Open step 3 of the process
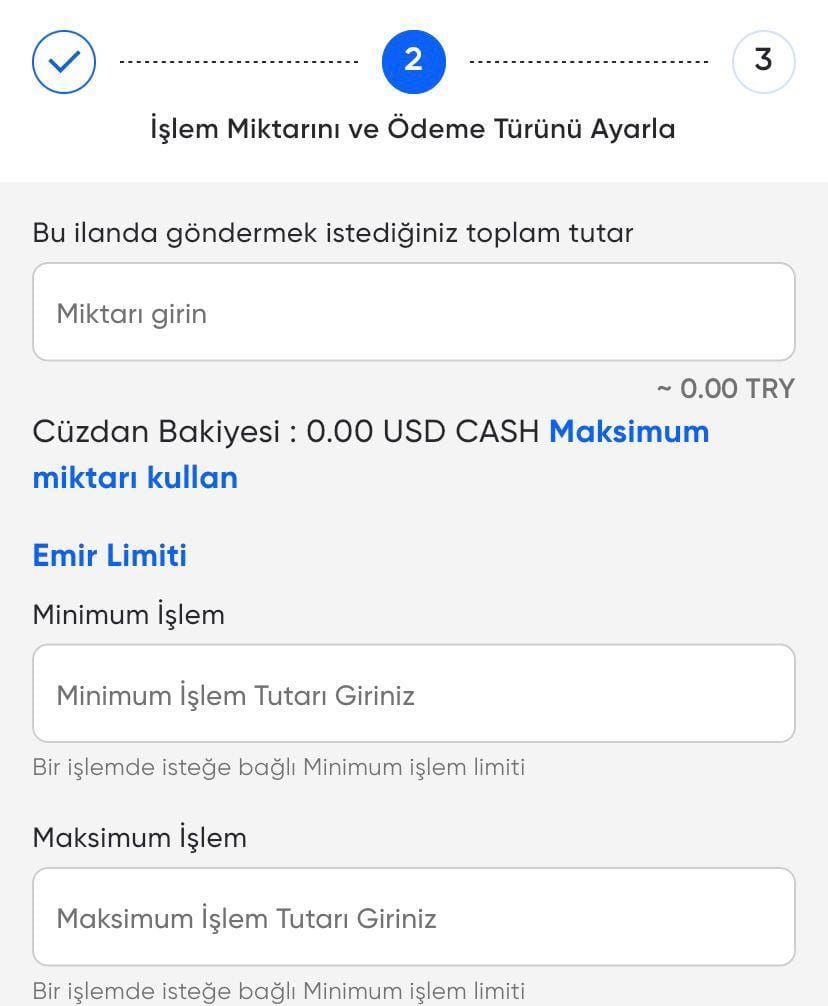 [763, 61]
